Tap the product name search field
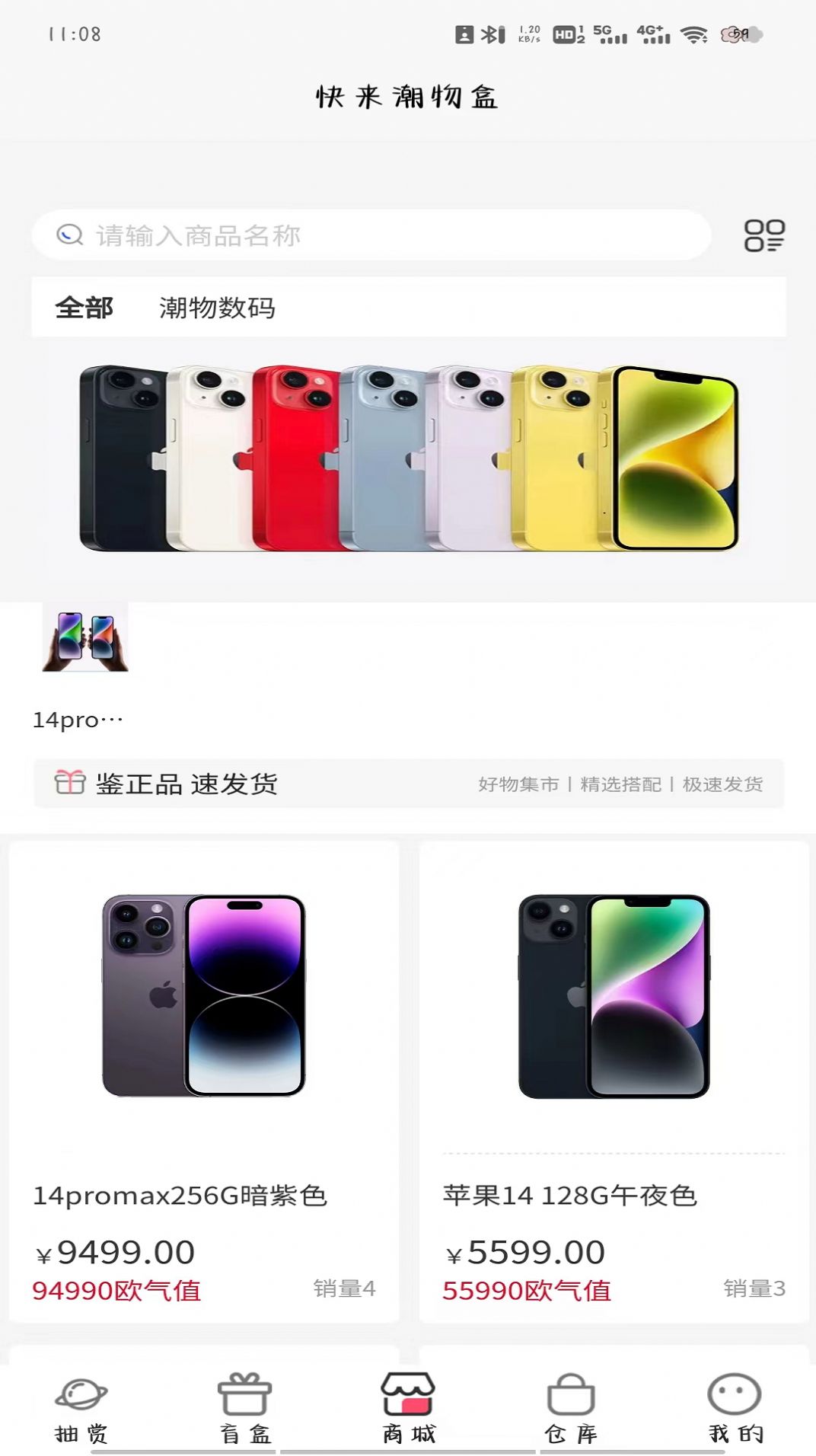 371,235
